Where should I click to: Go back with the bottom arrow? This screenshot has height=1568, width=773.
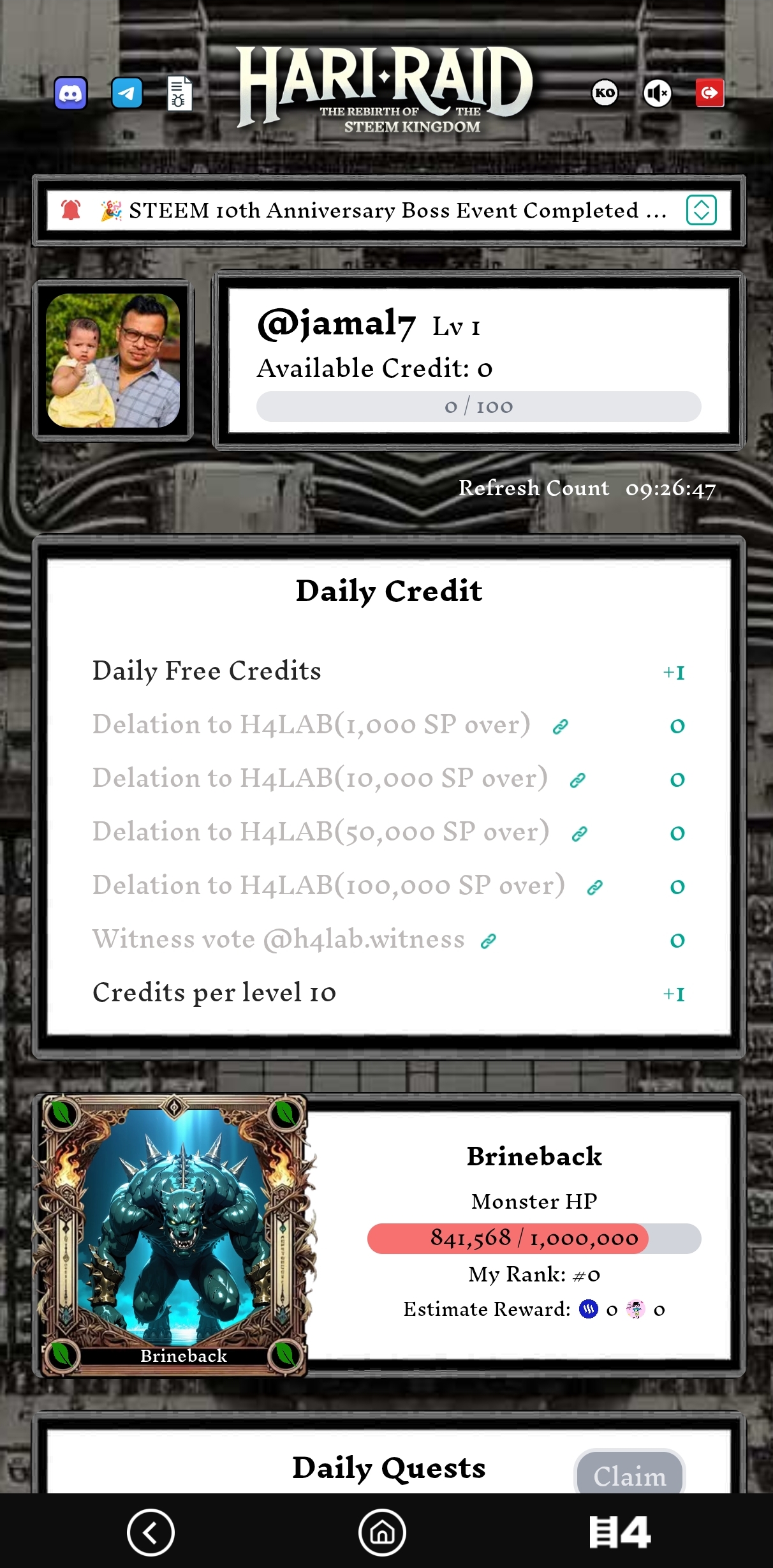coord(151,1532)
